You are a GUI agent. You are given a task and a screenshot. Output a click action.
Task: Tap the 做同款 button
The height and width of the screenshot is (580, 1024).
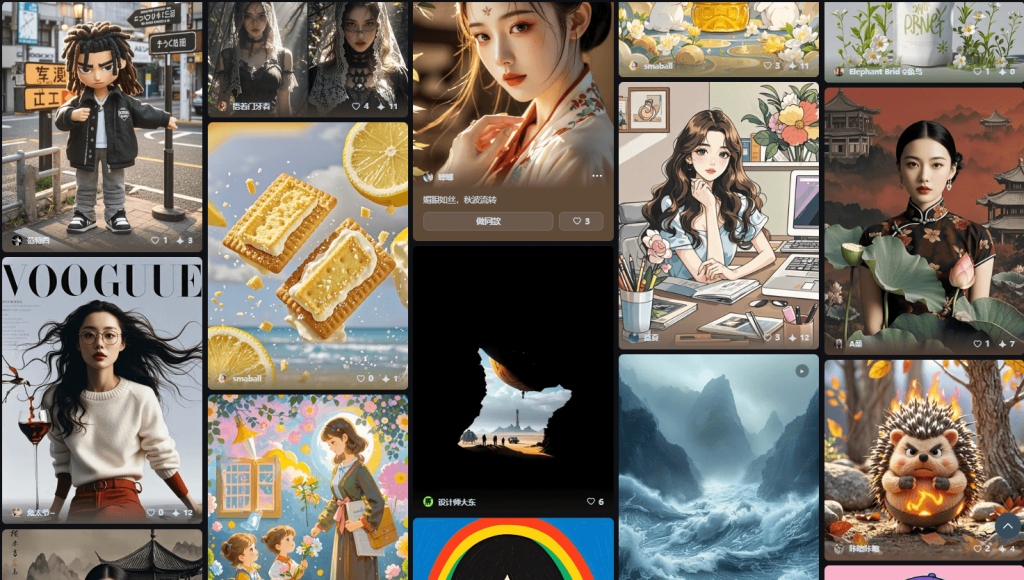(488, 221)
